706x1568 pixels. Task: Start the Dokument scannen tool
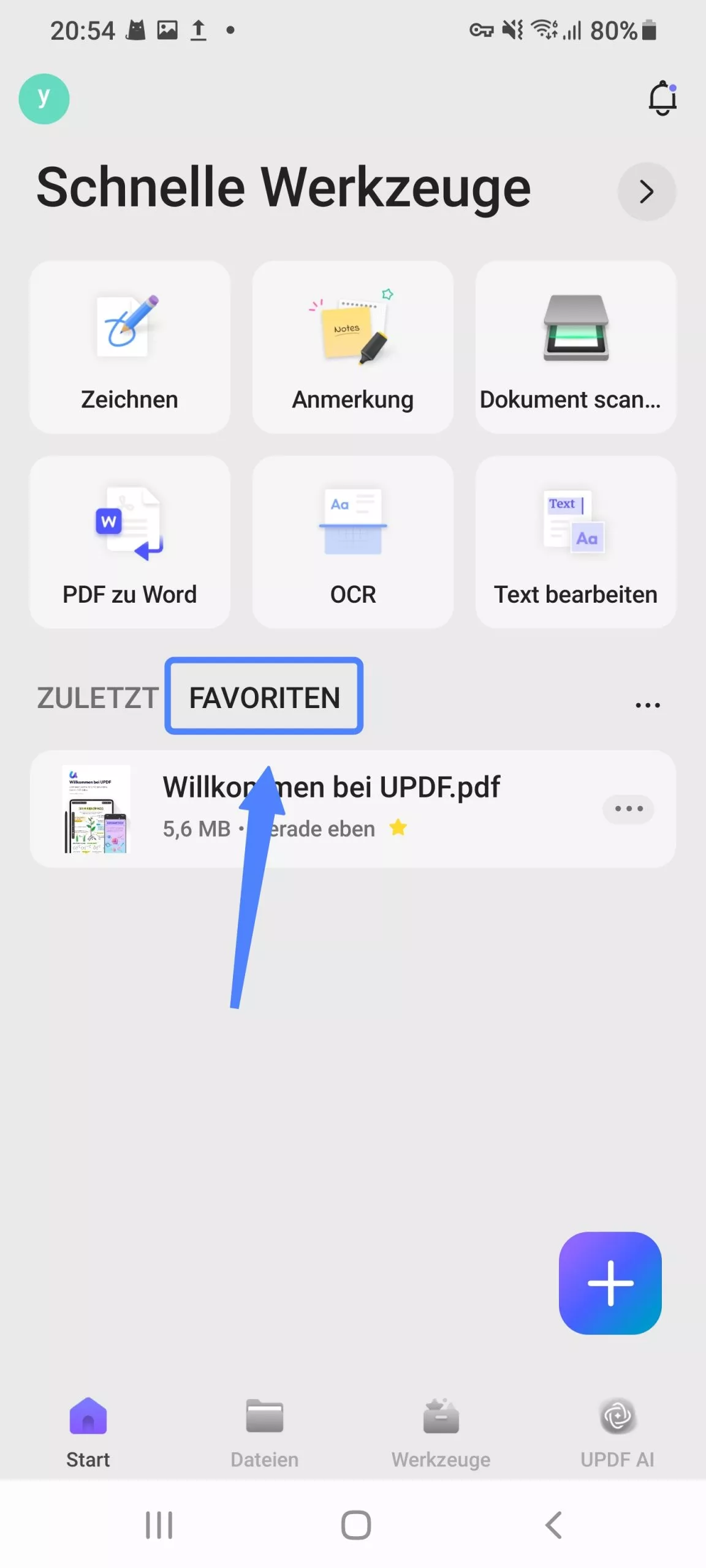575,349
